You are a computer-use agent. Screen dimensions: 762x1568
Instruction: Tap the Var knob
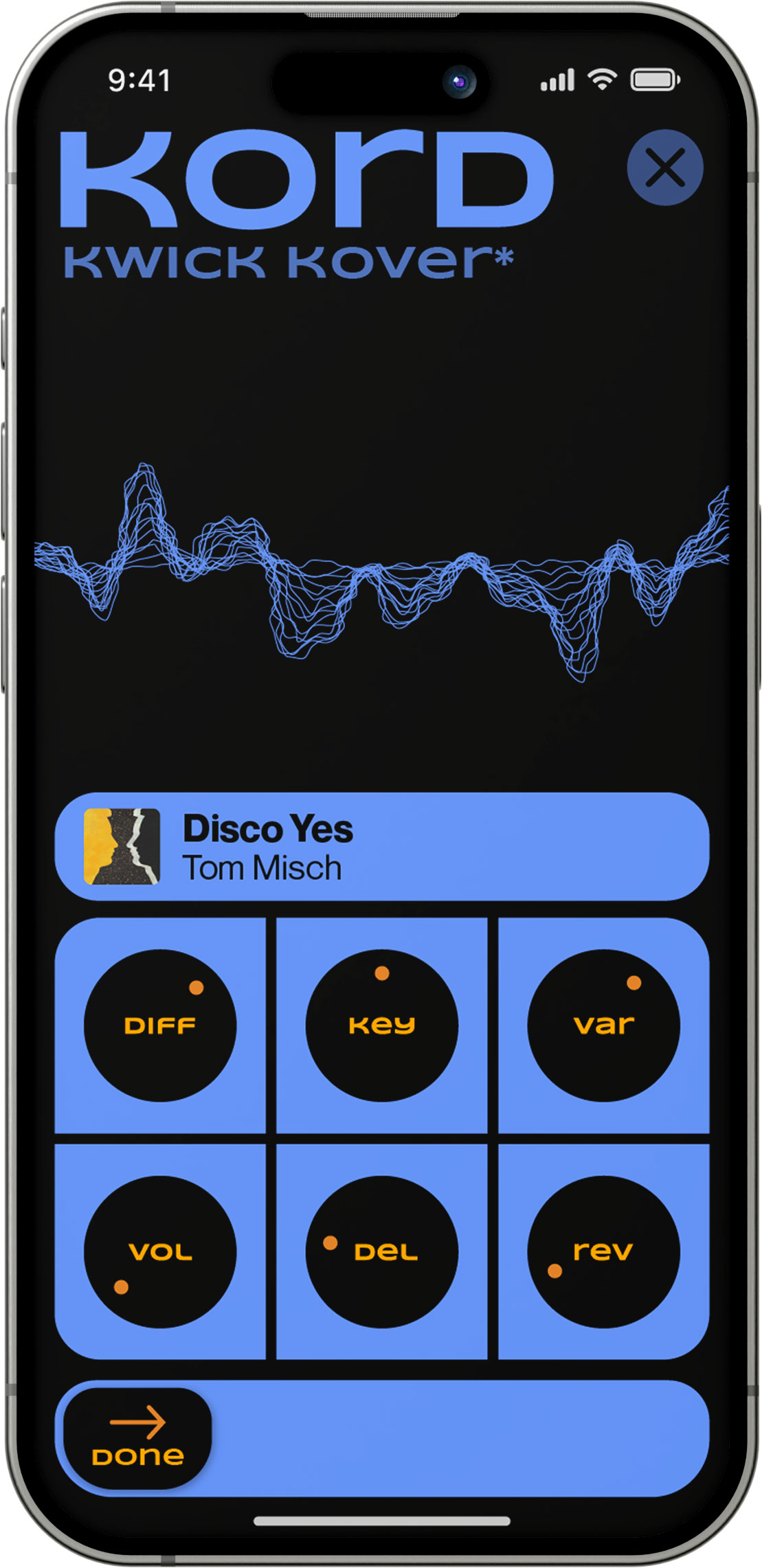(603, 1025)
